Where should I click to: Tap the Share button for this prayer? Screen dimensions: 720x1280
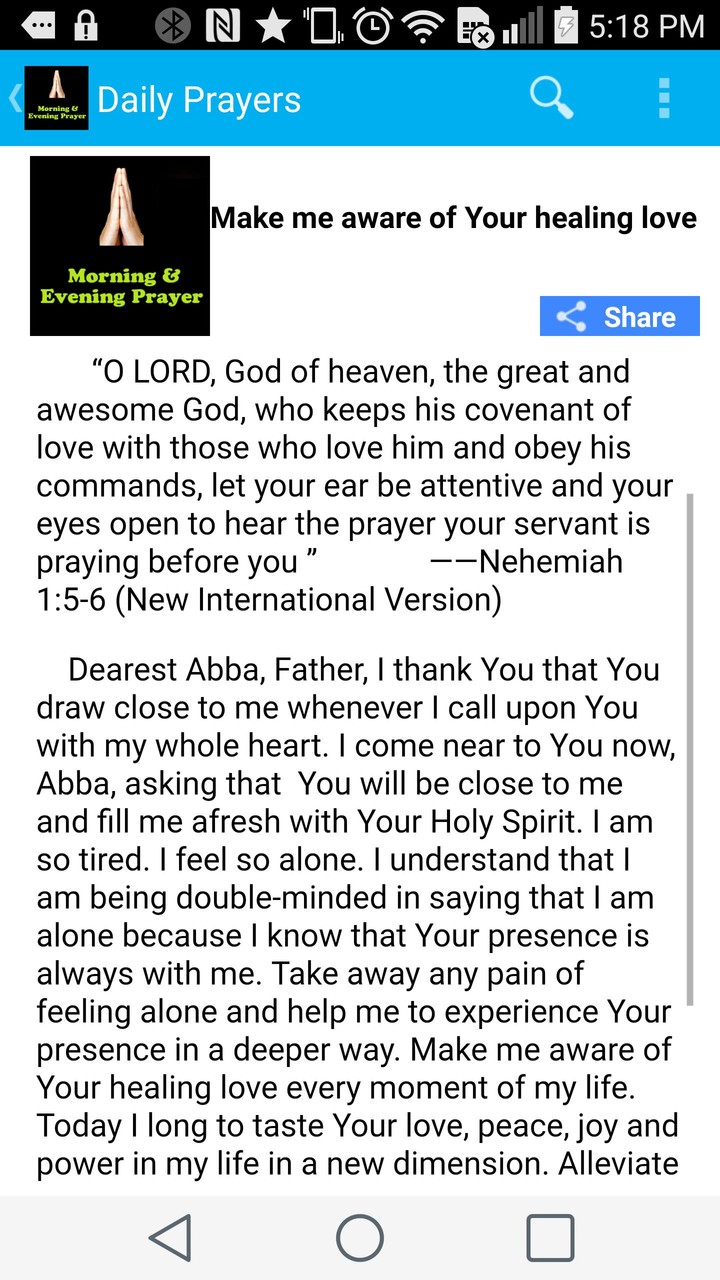click(x=619, y=316)
